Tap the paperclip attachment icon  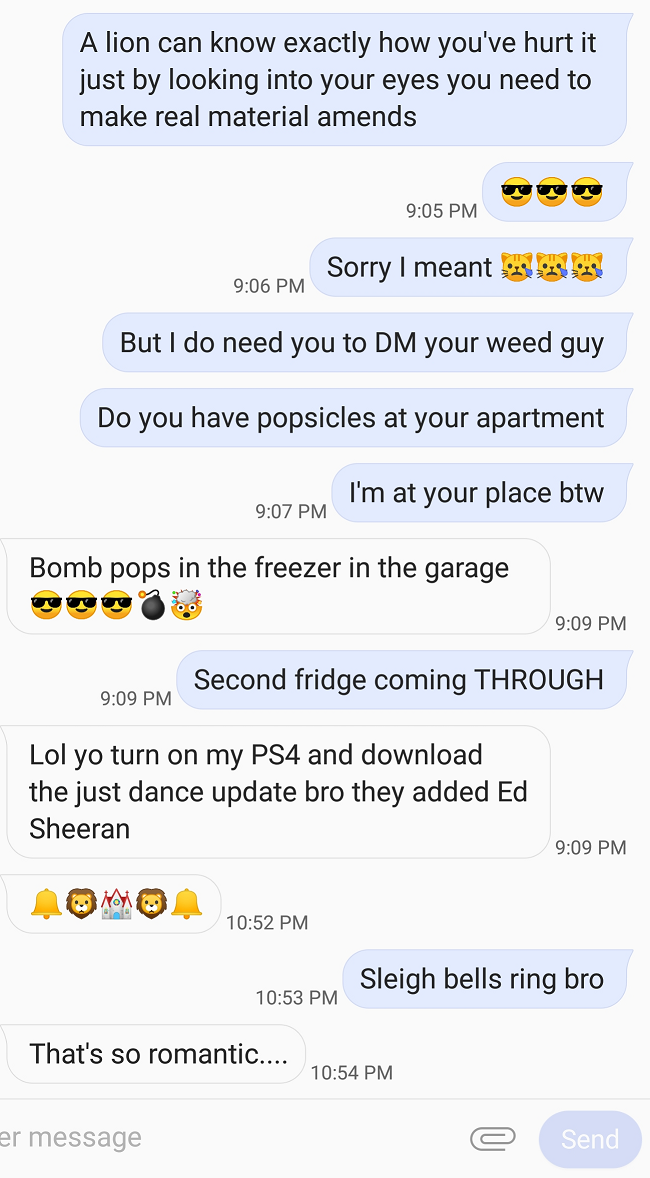coord(493,1138)
